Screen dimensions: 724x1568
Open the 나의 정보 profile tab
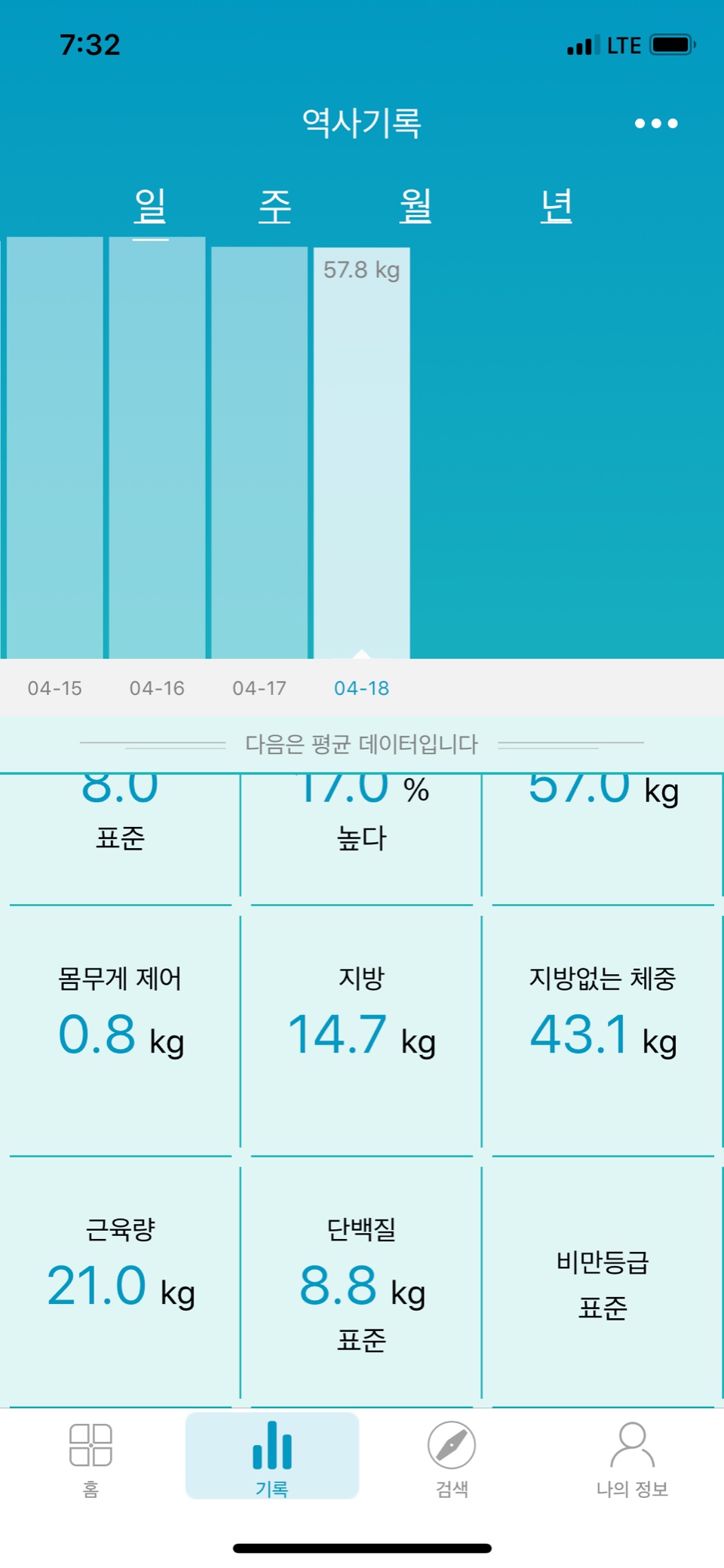[632, 1457]
